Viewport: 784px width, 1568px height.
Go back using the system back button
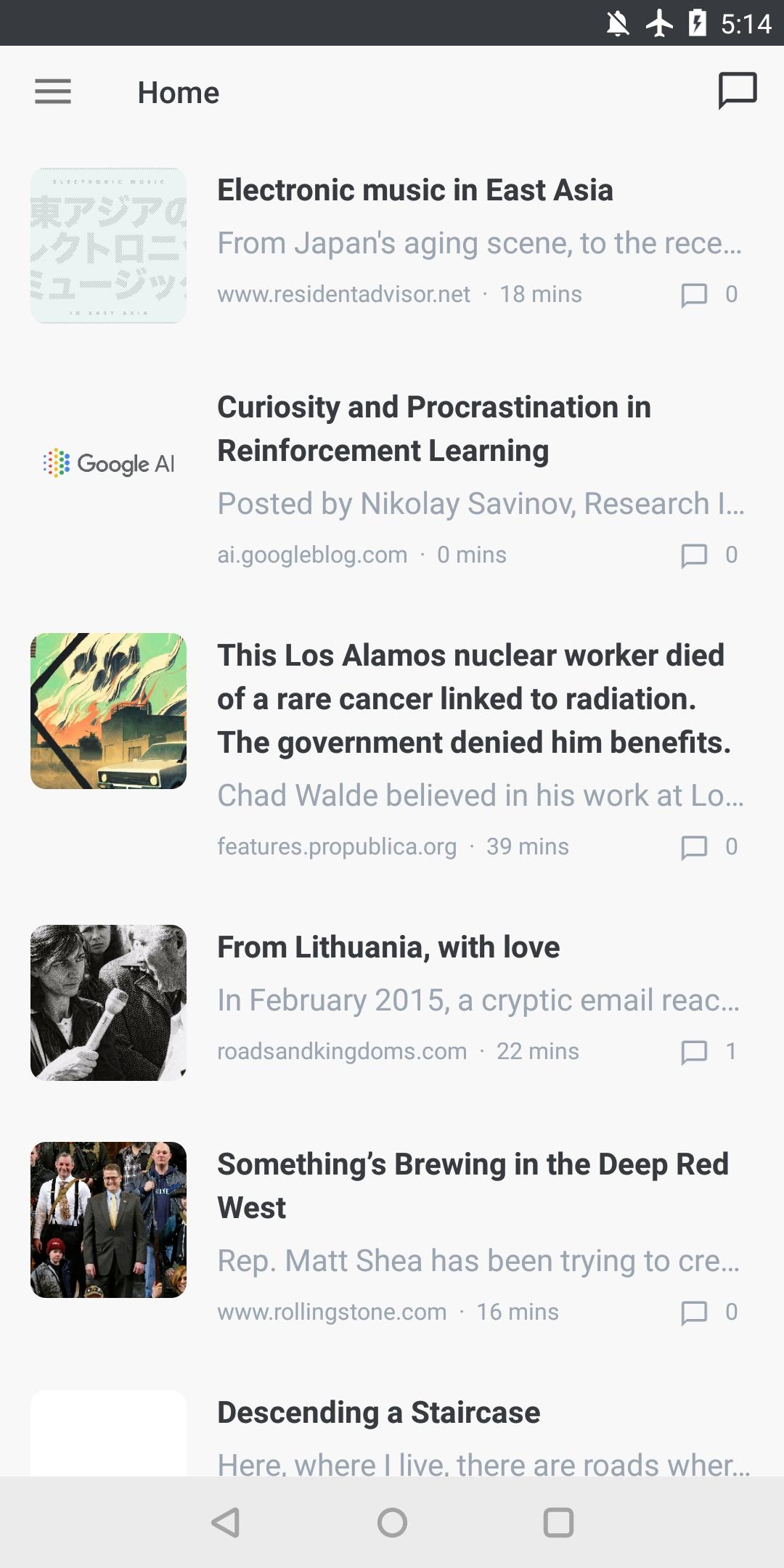tap(226, 1522)
